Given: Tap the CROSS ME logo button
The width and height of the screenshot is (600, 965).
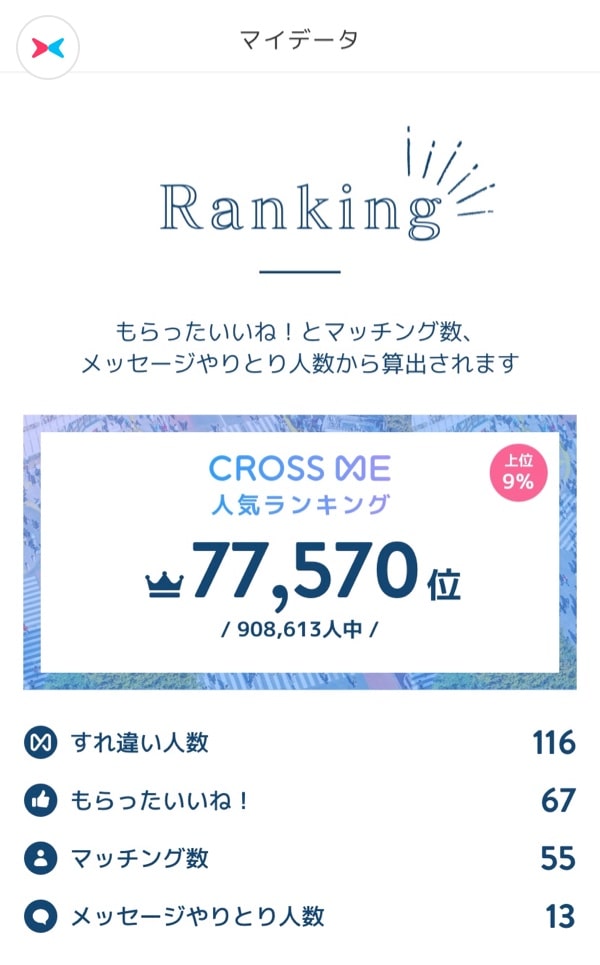Looking at the screenshot, I should coord(48,47).
